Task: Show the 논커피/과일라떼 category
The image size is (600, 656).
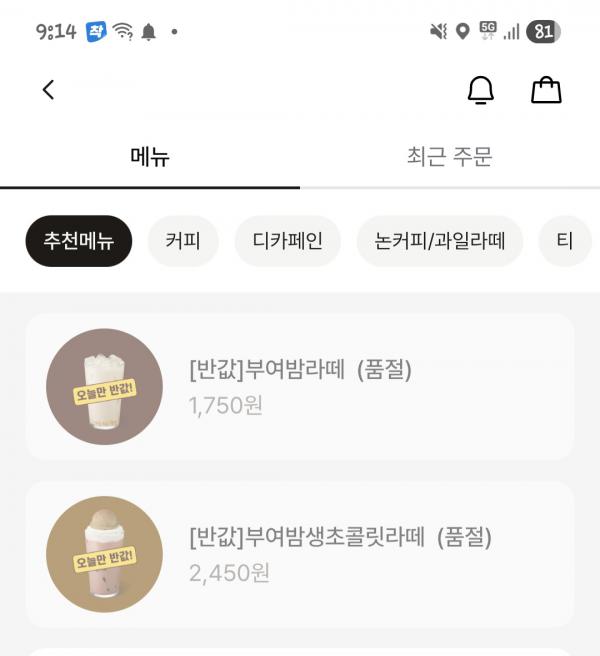Action: coord(440,241)
